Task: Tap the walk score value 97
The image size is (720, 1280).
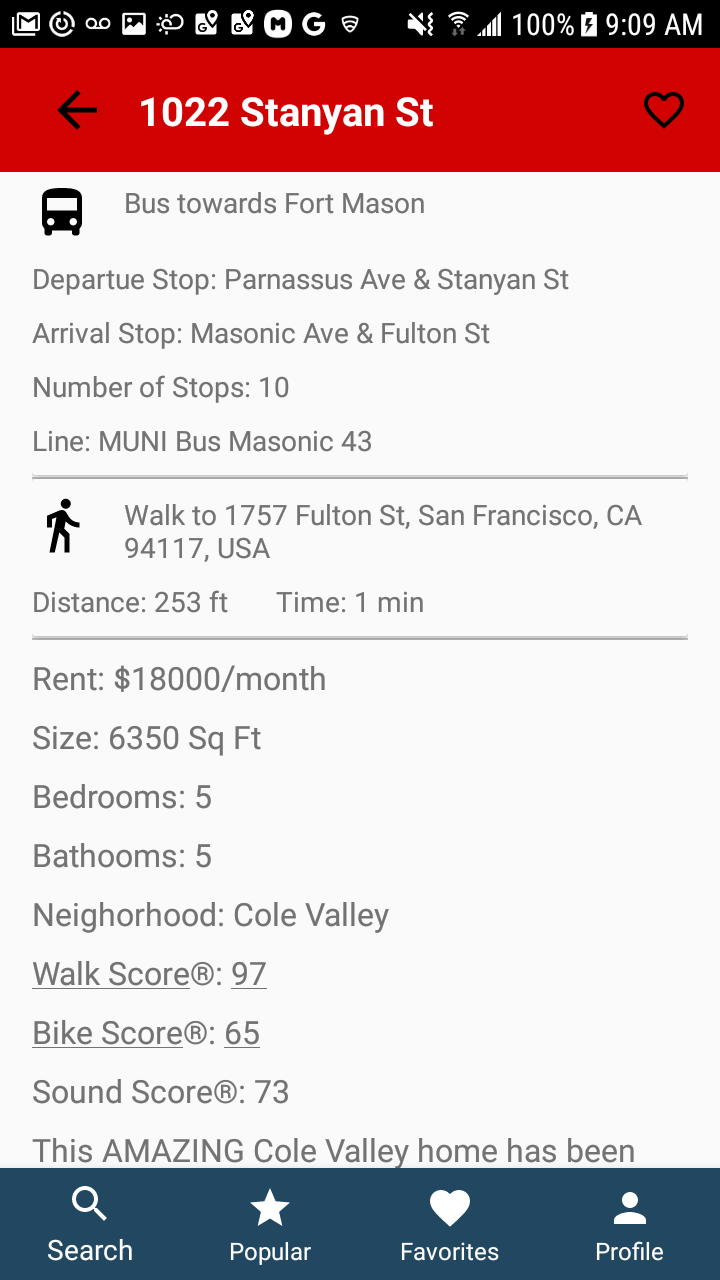Action: pos(249,974)
